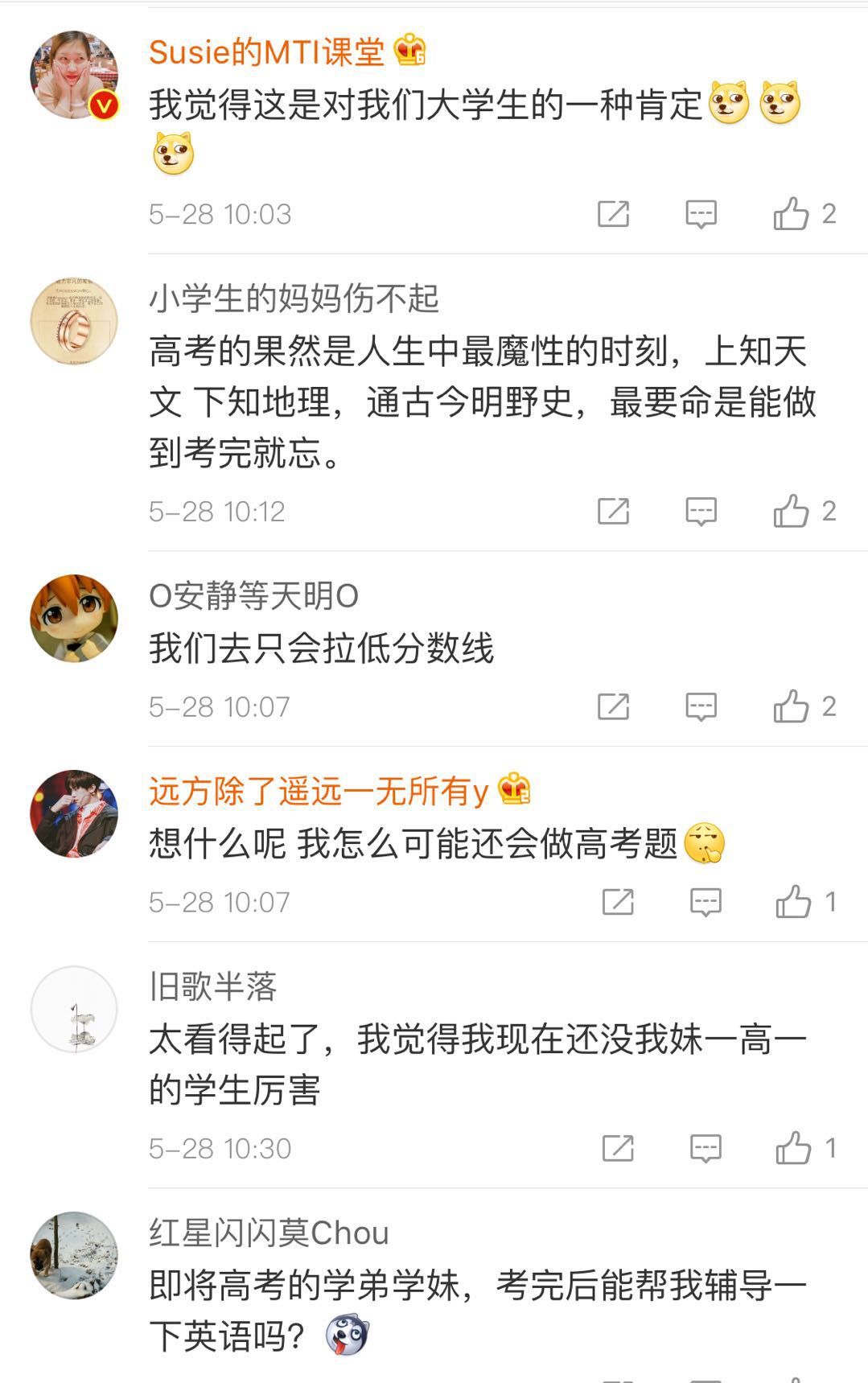The height and width of the screenshot is (1383, 868).
Task: Repost O安静等天明O's comment
Action: pos(613,706)
